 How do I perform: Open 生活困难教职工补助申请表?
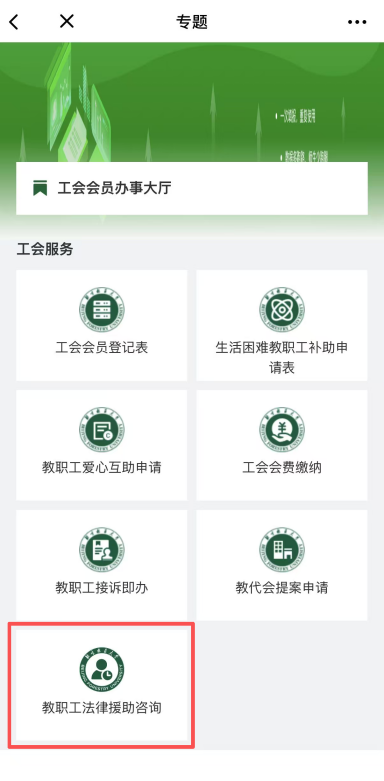pyautogui.click(x=282, y=325)
